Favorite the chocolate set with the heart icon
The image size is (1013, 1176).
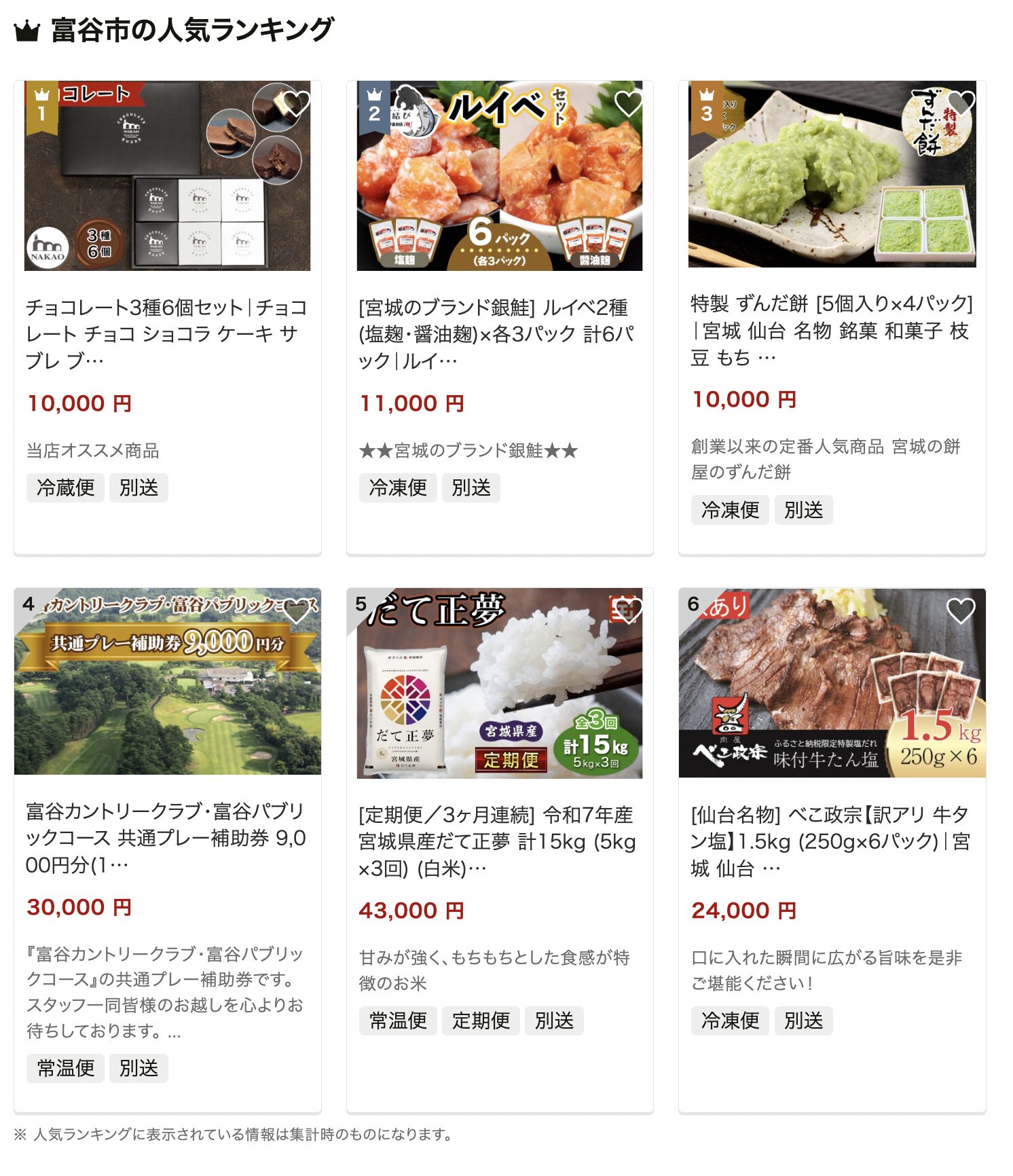(296, 103)
